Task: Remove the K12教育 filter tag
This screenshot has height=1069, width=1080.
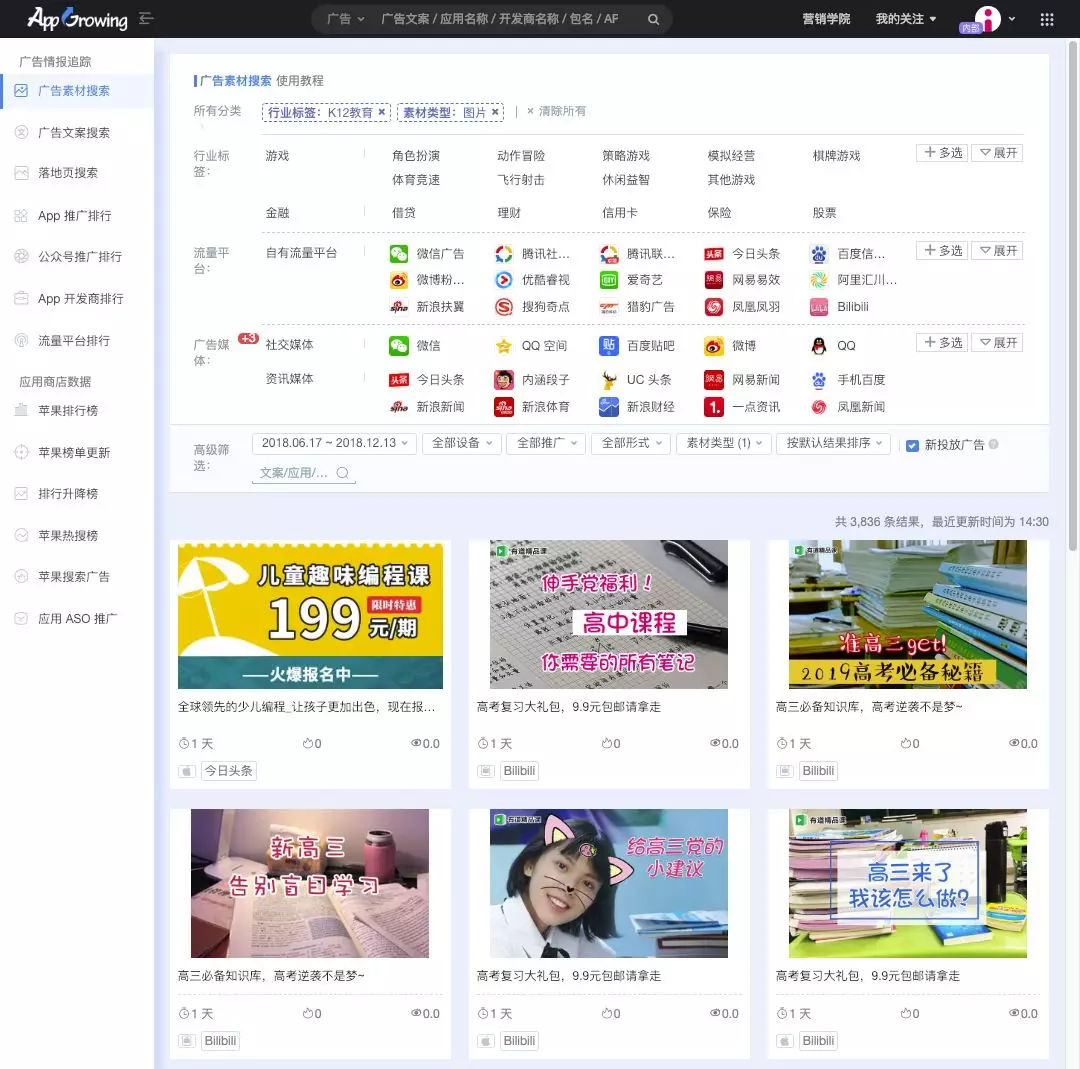Action: 382,112
